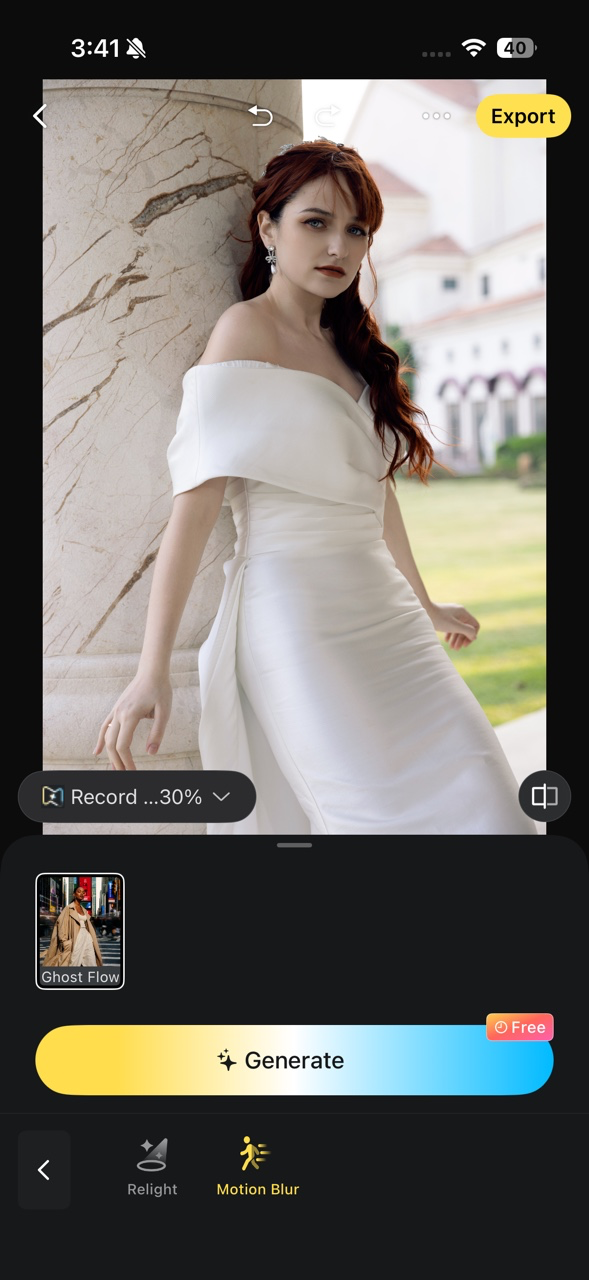Switch to the Relight tool

[x=152, y=1168]
